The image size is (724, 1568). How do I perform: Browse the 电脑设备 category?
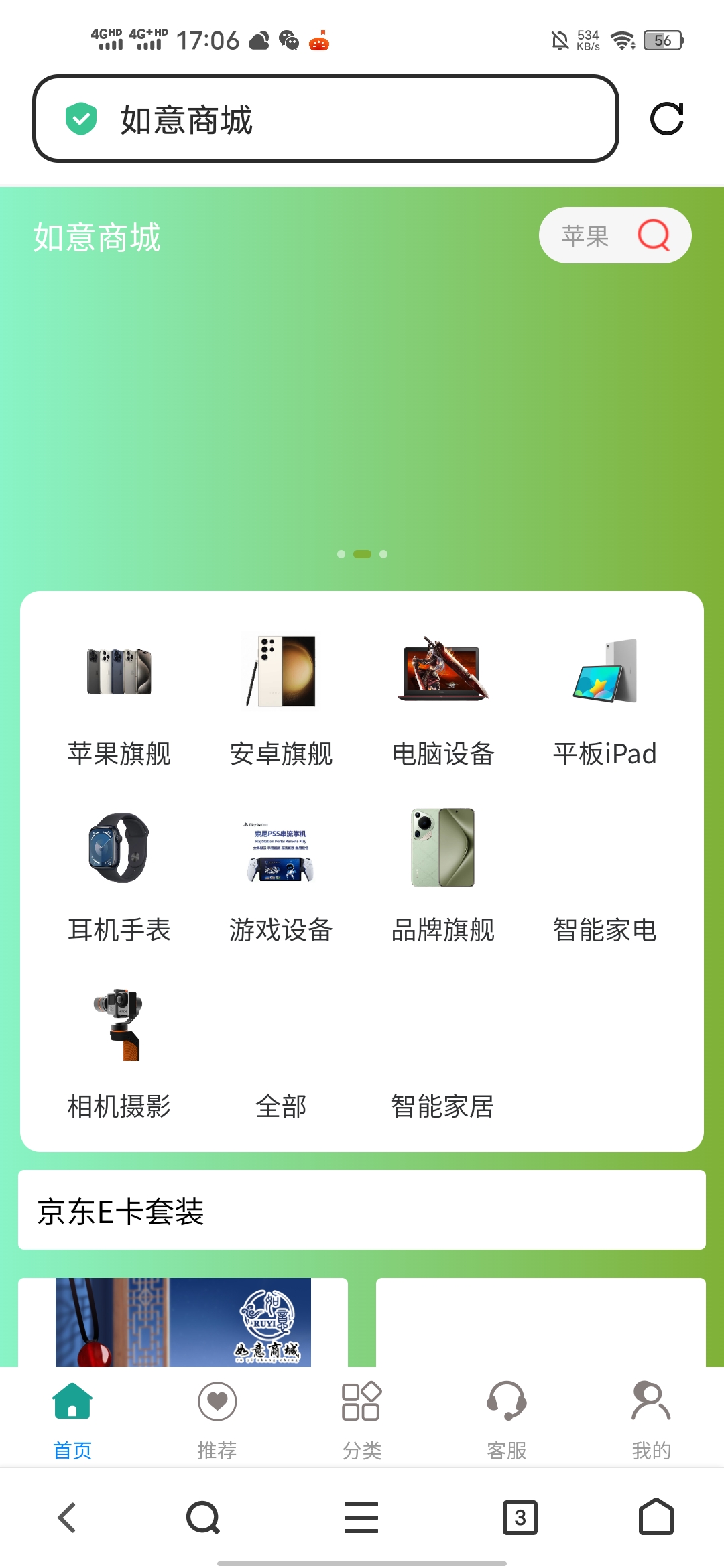pyautogui.click(x=443, y=700)
